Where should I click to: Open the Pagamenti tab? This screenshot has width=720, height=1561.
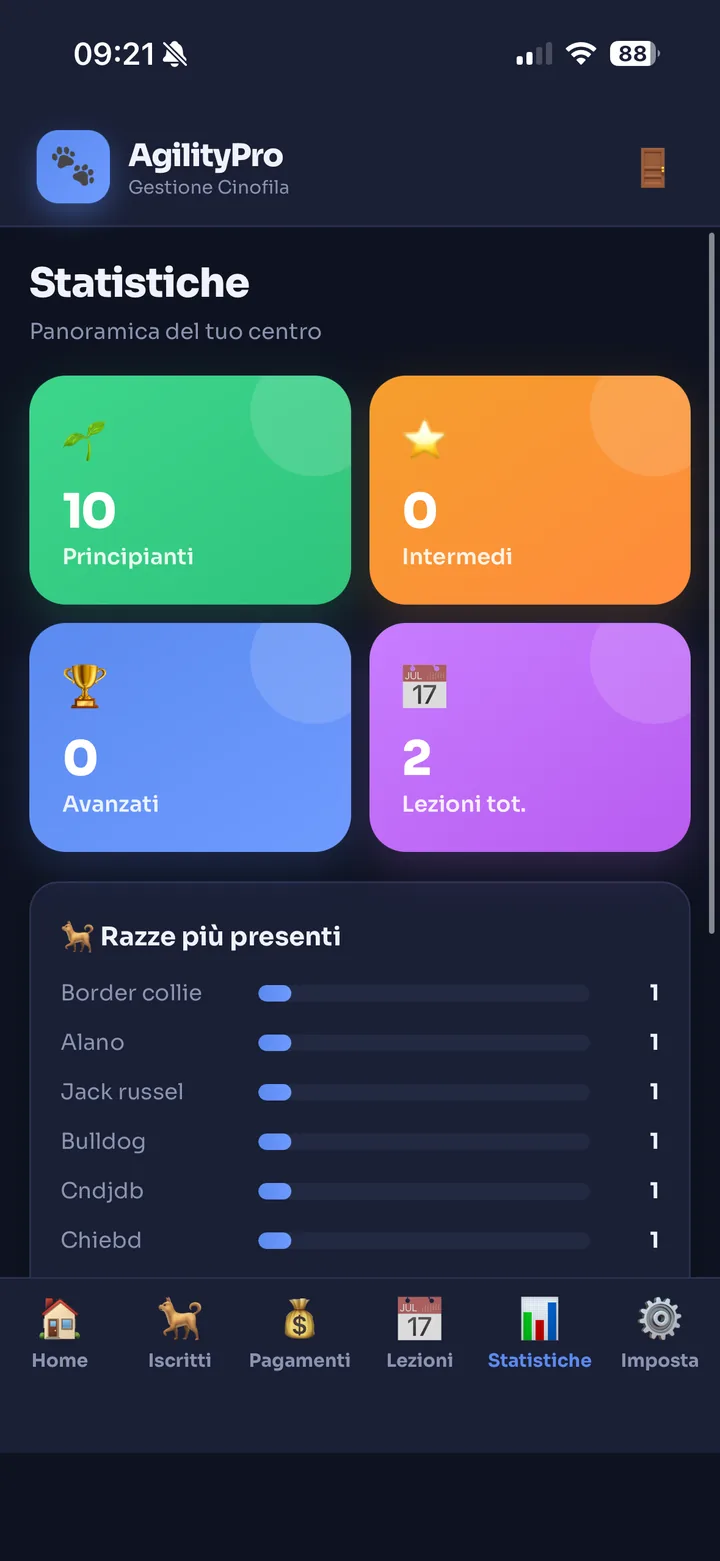click(300, 1334)
